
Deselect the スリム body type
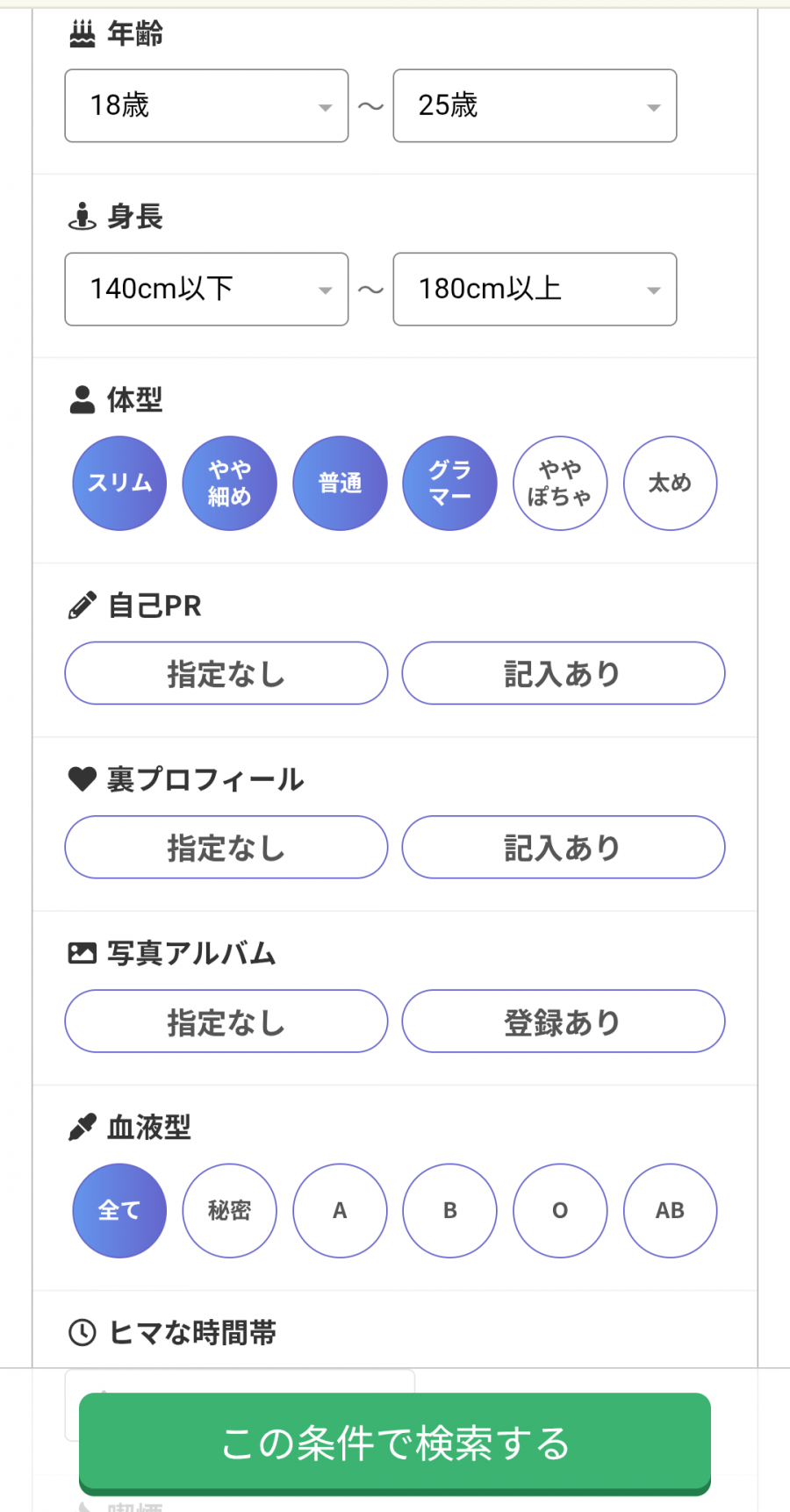(x=118, y=483)
